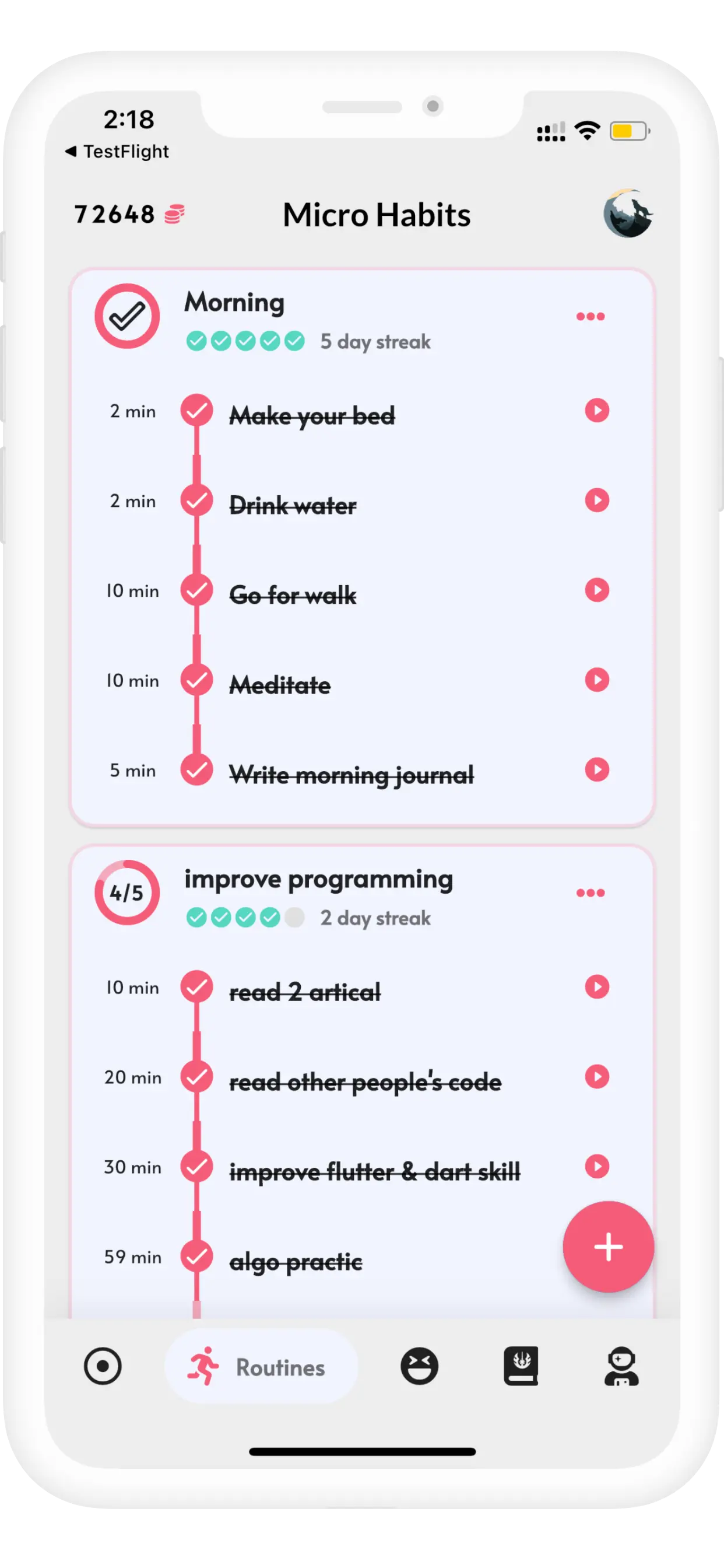724x1568 pixels.
Task: Open the astronaut avatar tab
Action: pos(621,1367)
